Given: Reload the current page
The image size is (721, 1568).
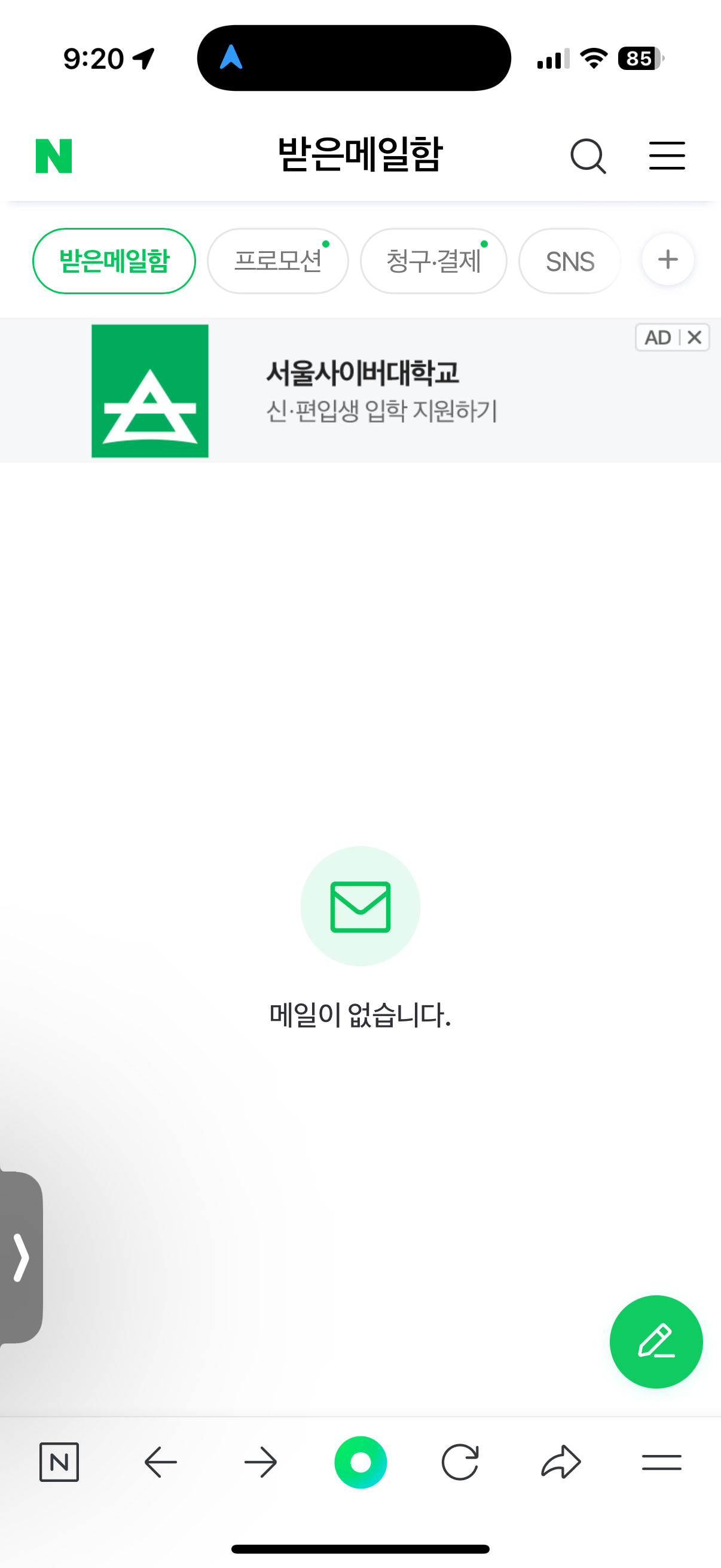Looking at the screenshot, I should tap(460, 1462).
